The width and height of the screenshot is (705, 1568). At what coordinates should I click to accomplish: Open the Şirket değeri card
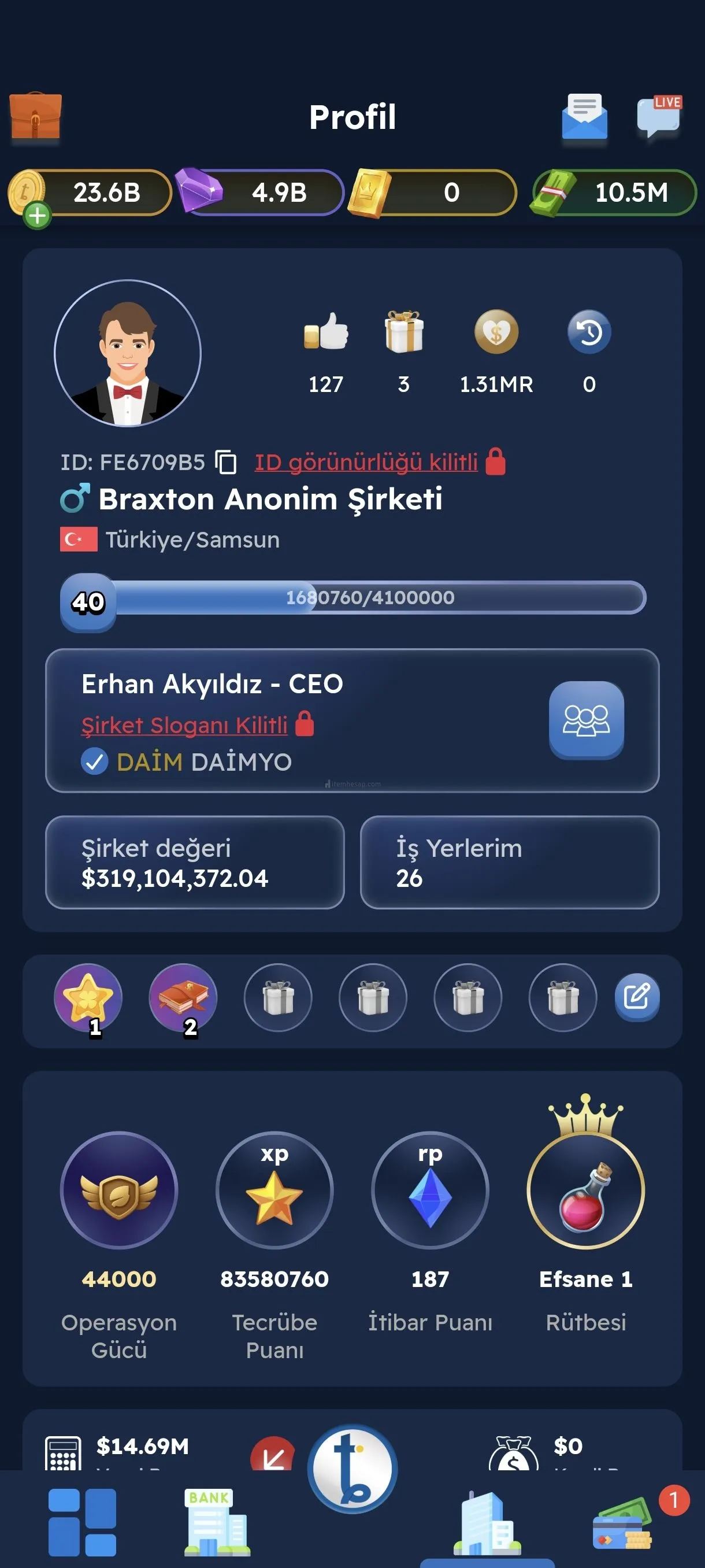click(x=195, y=862)
